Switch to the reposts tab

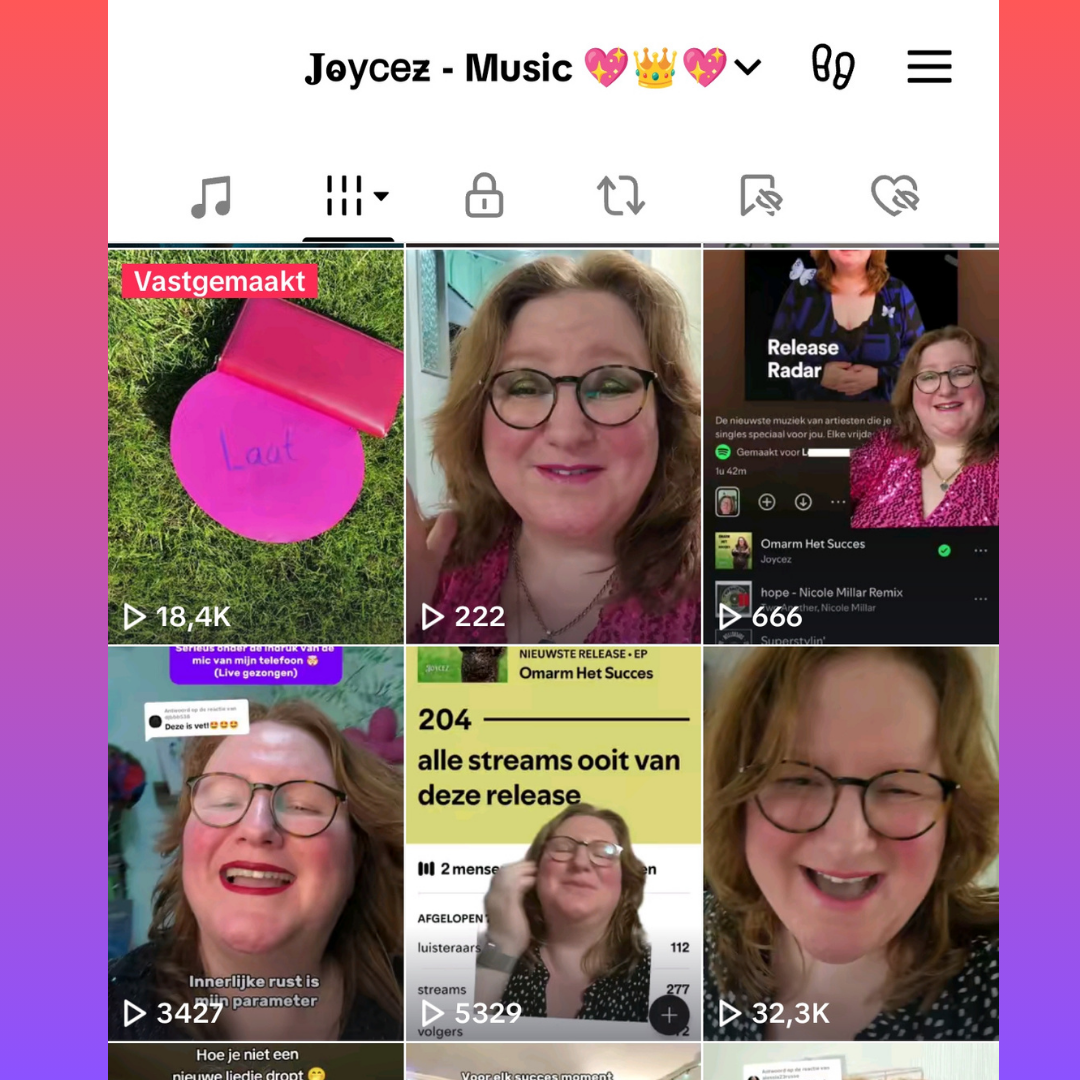(x=621, y=196)
